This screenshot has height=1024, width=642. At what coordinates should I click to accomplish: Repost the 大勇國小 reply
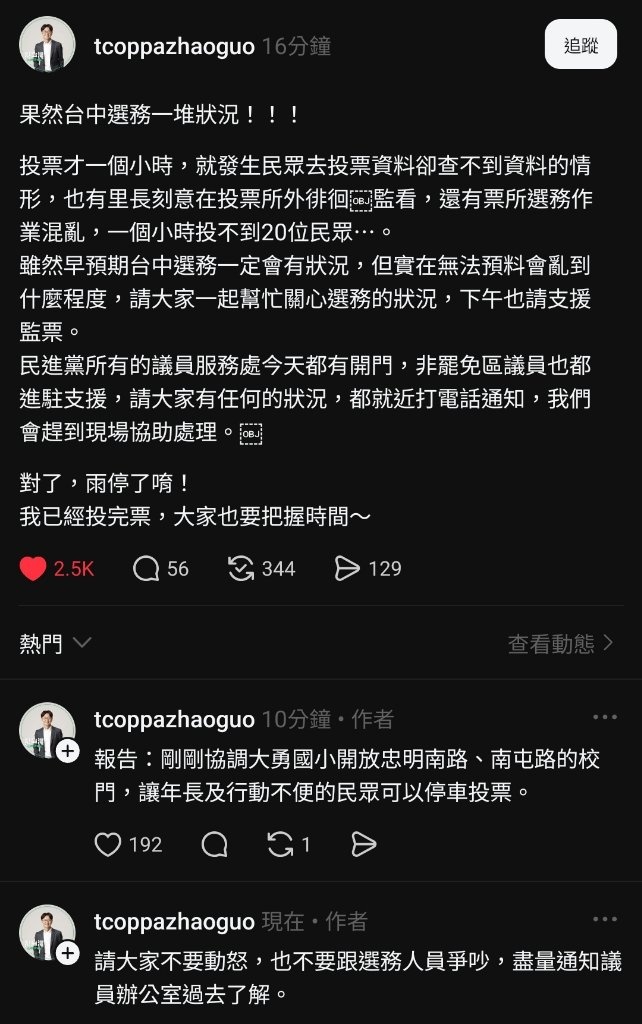pos(281,845)
